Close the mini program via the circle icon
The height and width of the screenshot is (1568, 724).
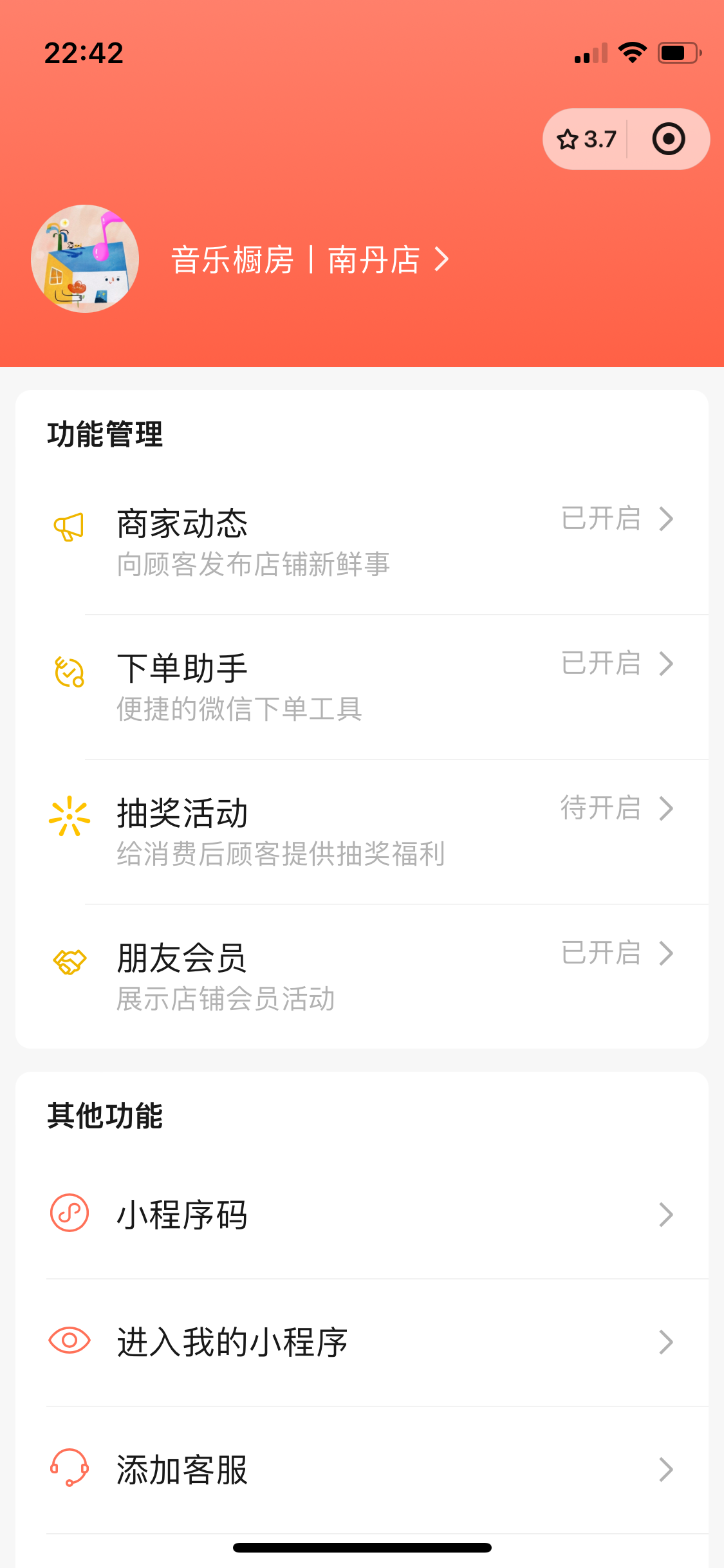point(668,139)
